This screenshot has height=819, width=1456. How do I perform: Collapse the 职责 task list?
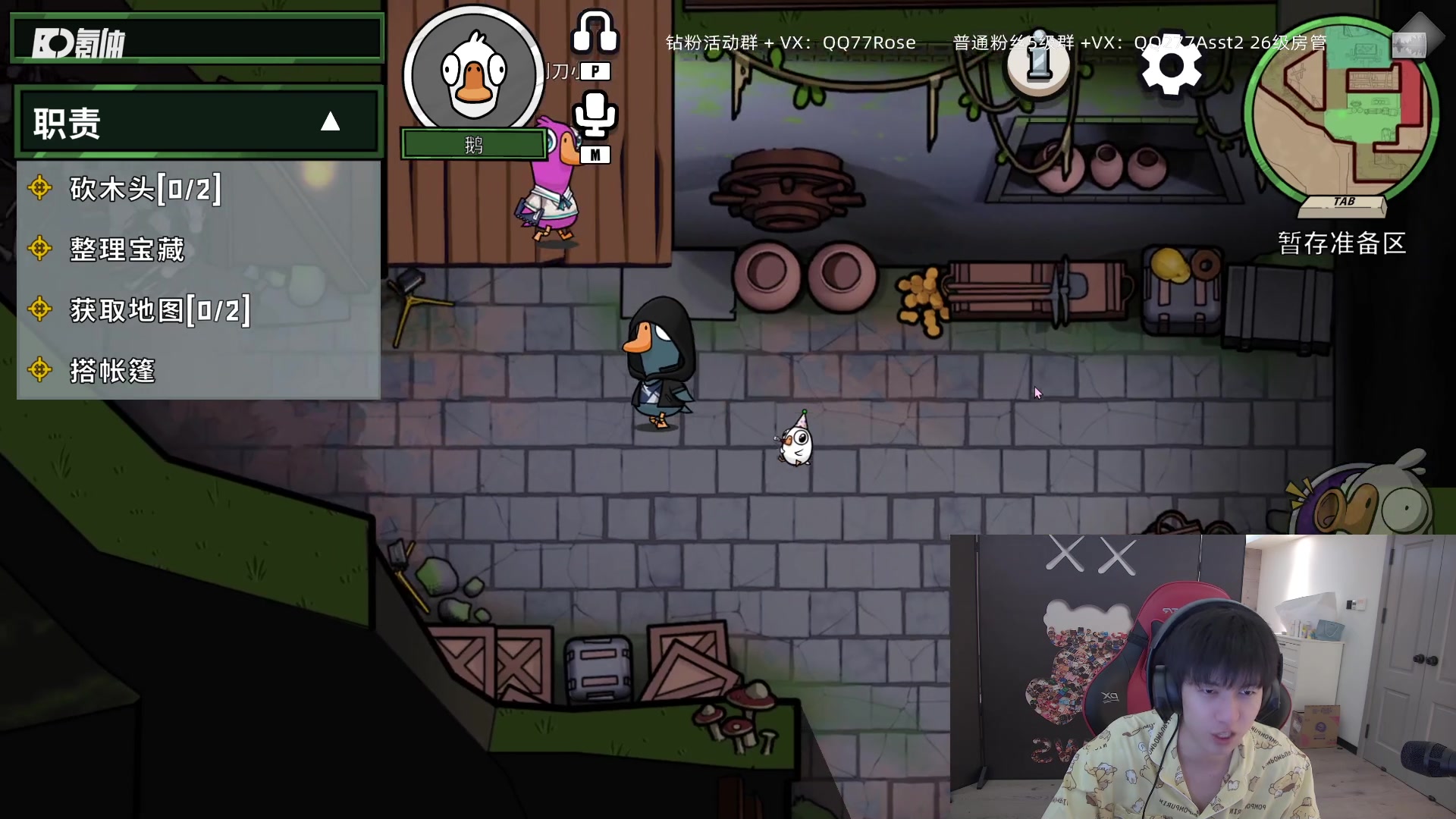coord(330,122)
